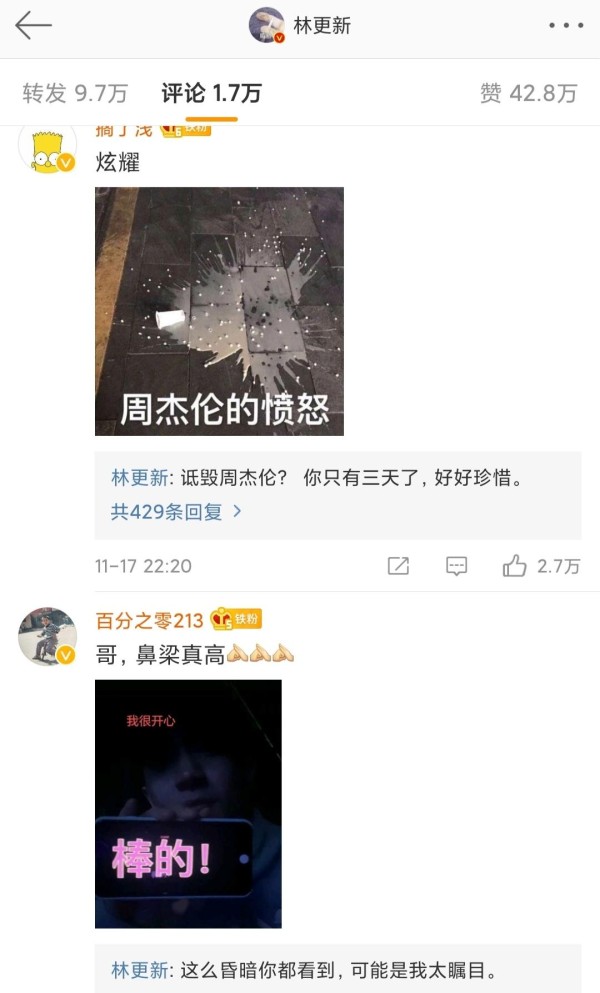Reply to the 11-17 22:20 comment
This screenshot has height=993, width=600.
coord(456,566)
